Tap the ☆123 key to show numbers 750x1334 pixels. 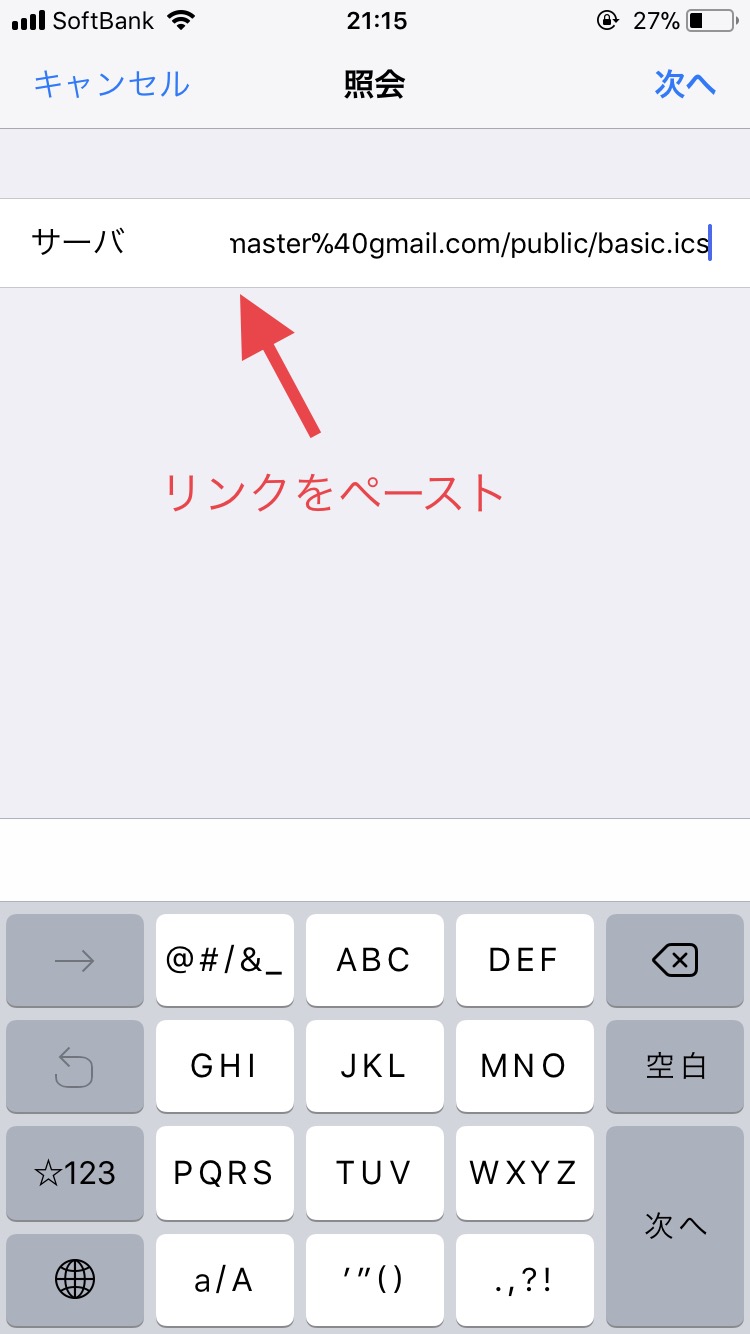(x=75, y=1174)
